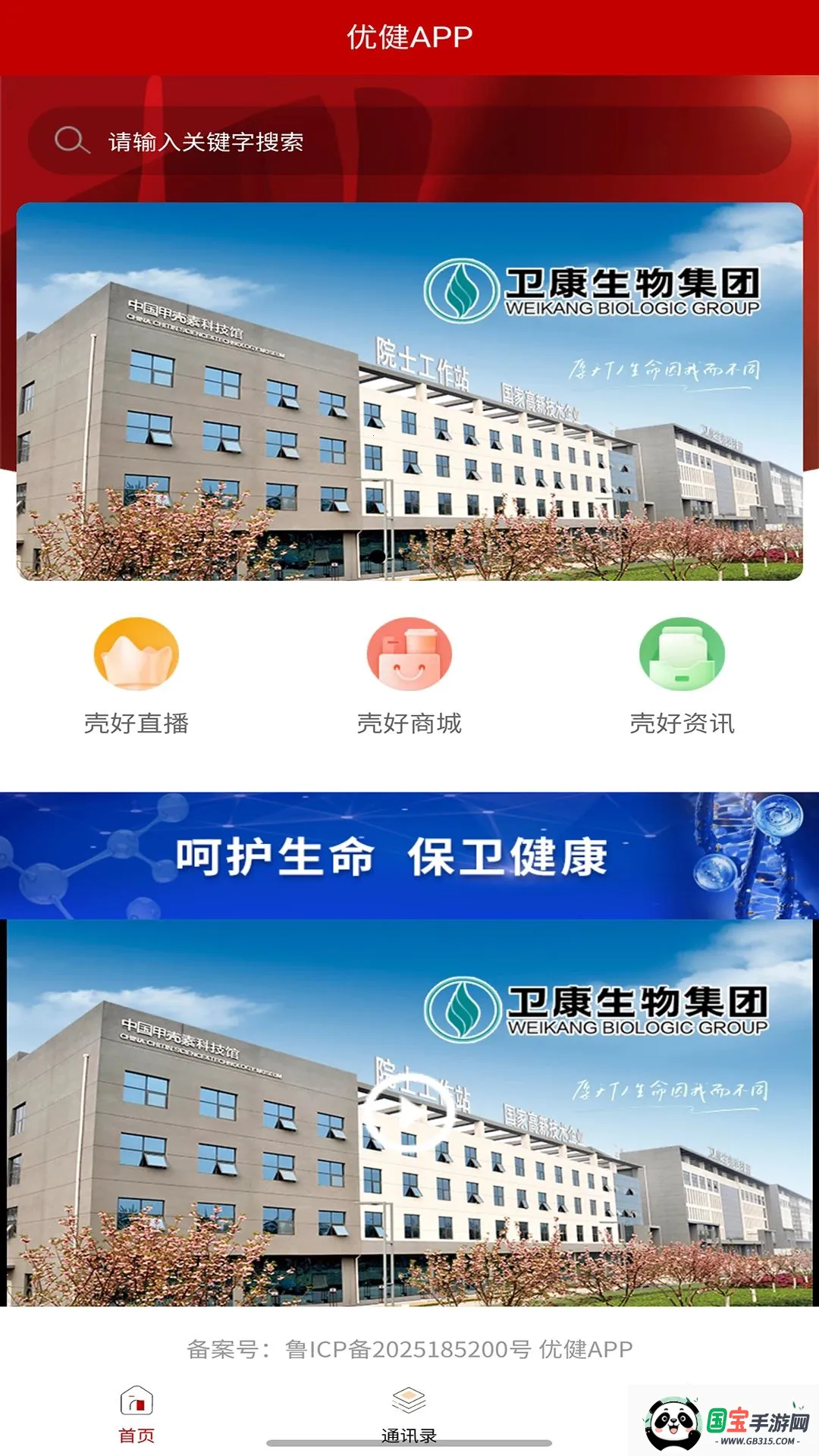Open the 壳好直播 live section
Screen dimensions: 819x1456
(x=136, y=676)
